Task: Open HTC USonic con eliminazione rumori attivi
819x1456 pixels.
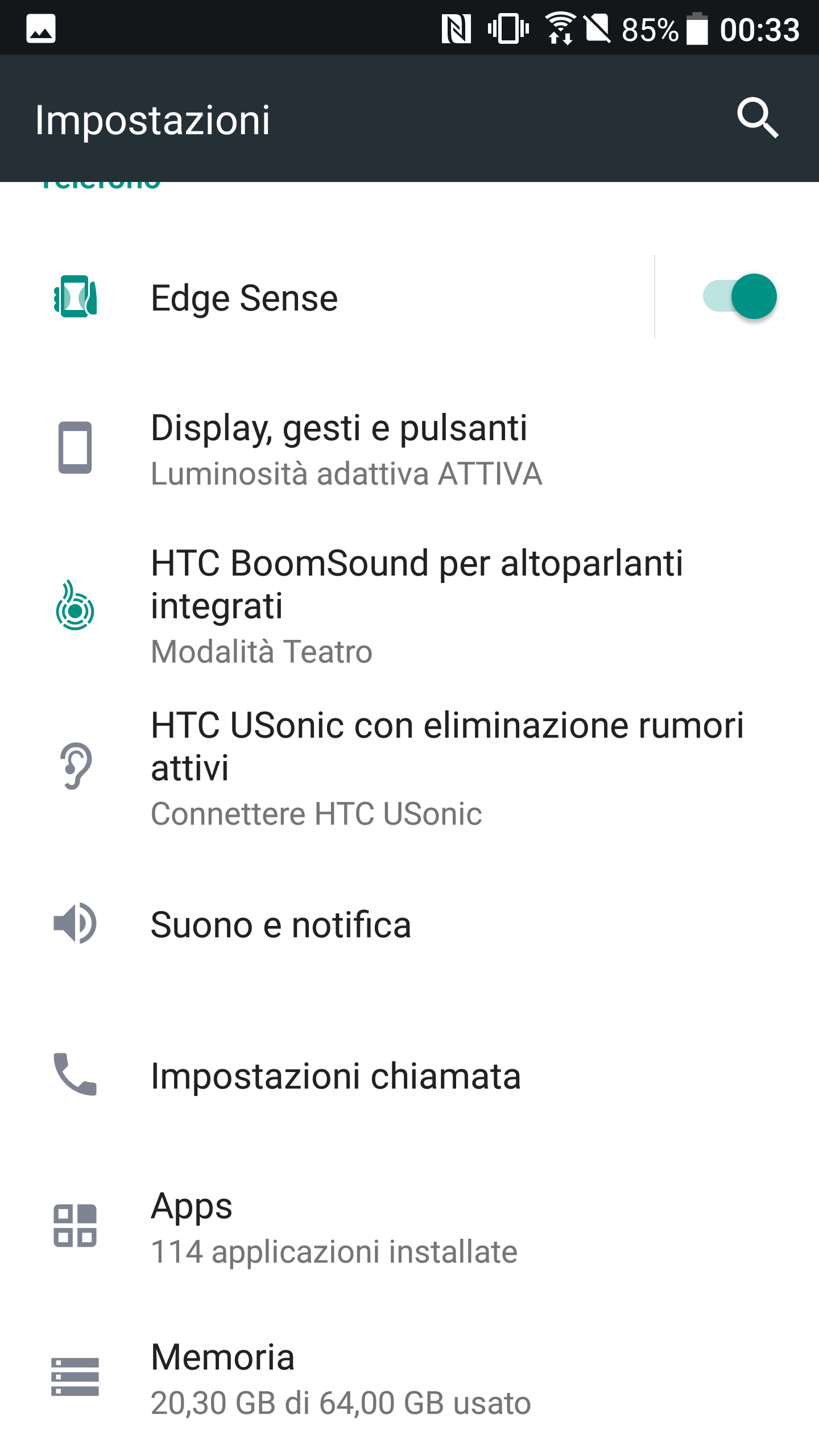Action: tap(409, 768)
